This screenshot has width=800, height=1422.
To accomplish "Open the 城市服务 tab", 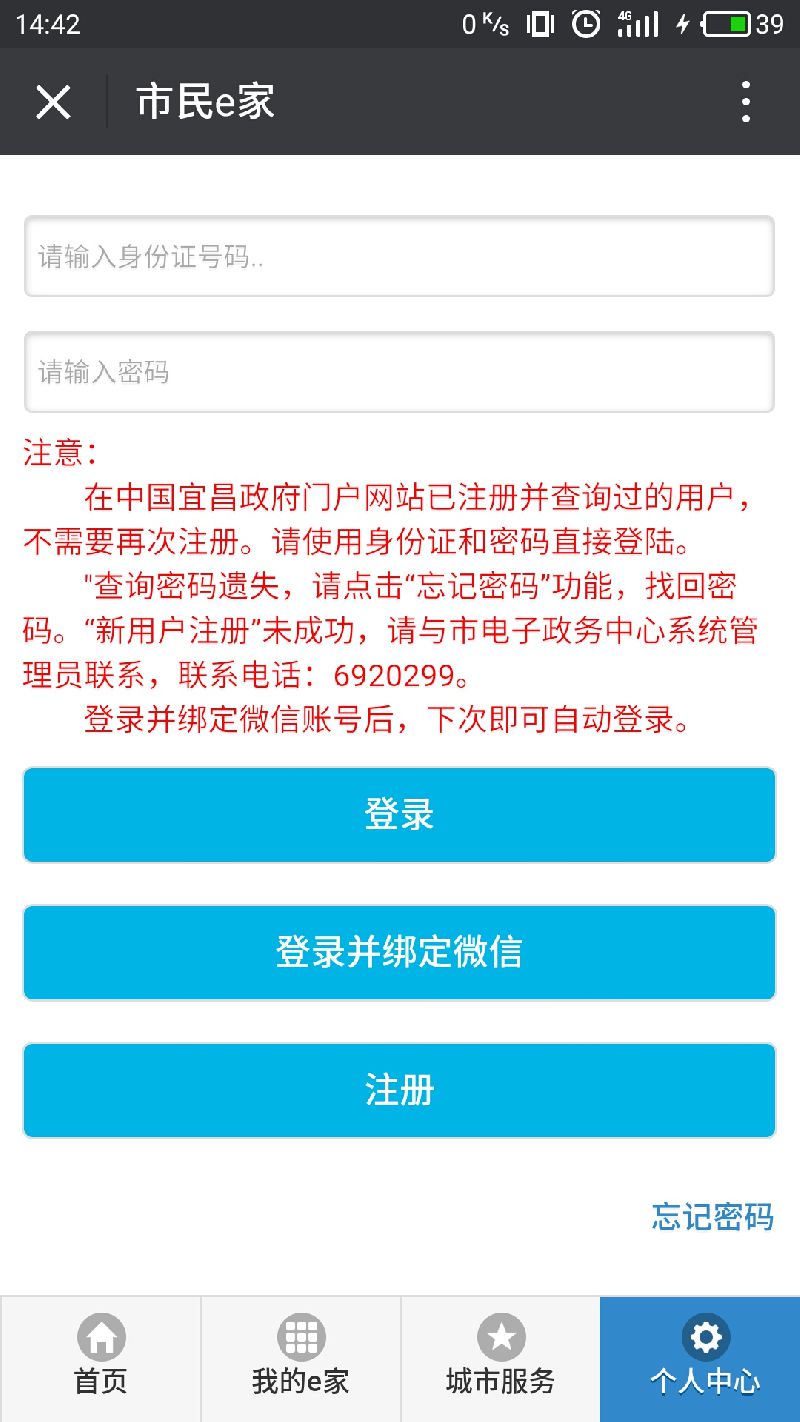I will pos(500,1360).
